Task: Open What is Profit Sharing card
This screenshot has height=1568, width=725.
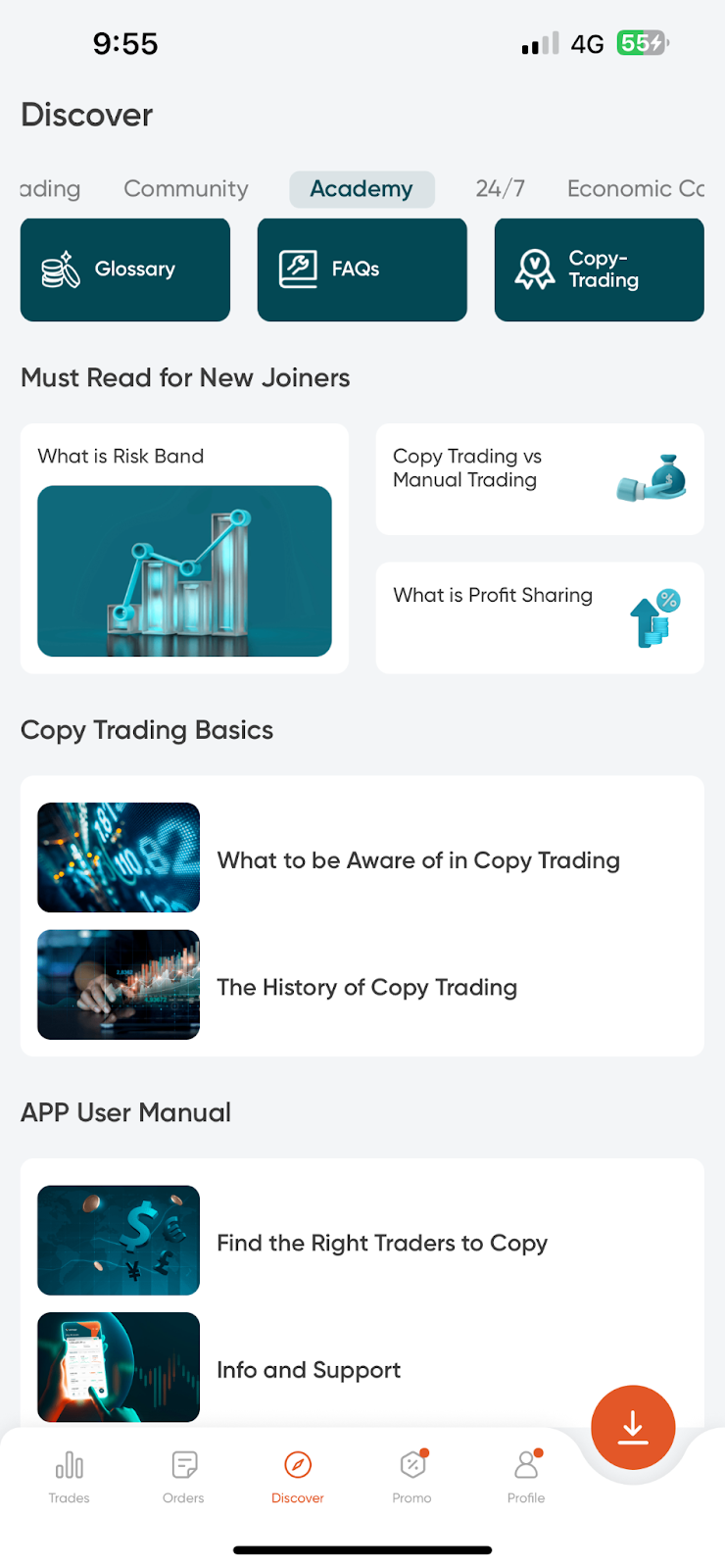Action: point(540,617)
